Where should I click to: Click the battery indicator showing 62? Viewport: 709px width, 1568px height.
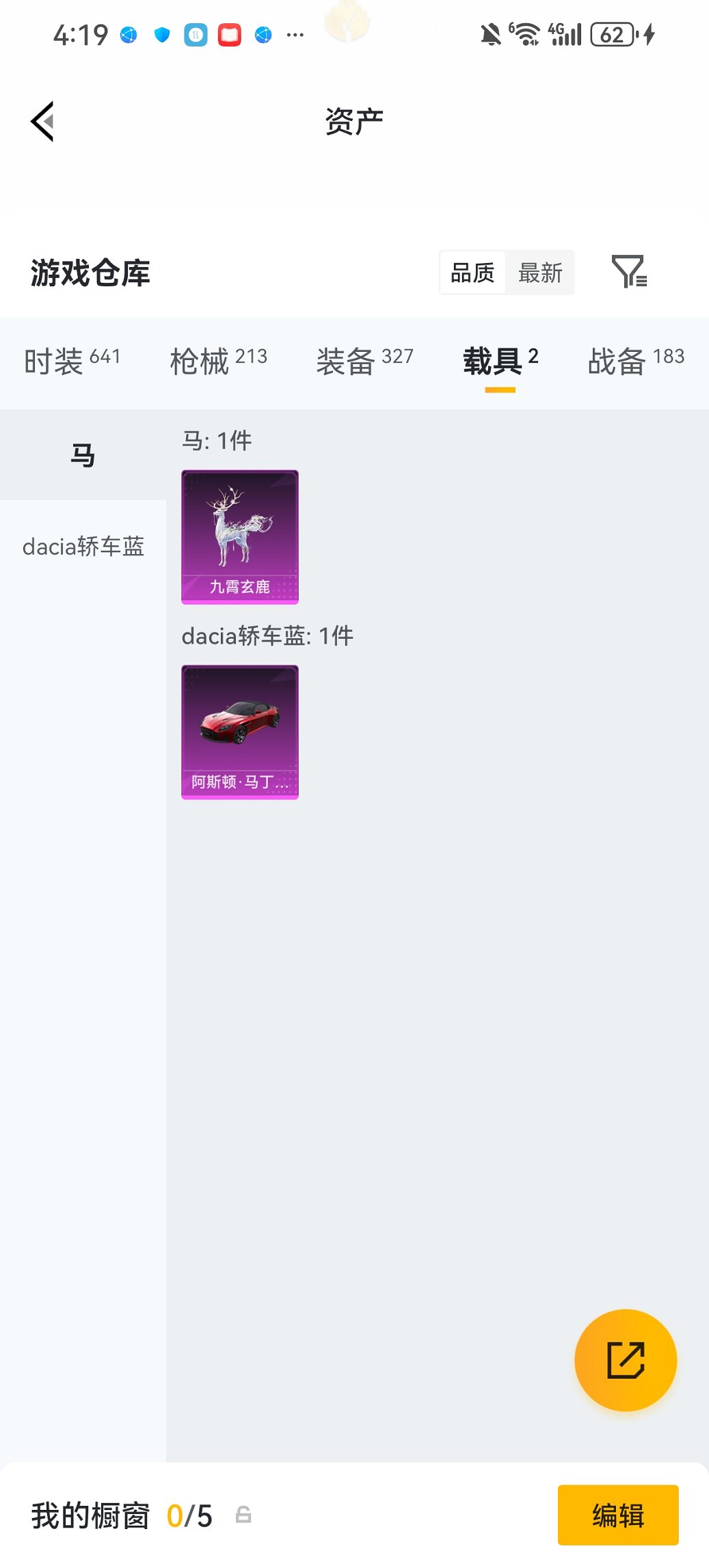611,33
